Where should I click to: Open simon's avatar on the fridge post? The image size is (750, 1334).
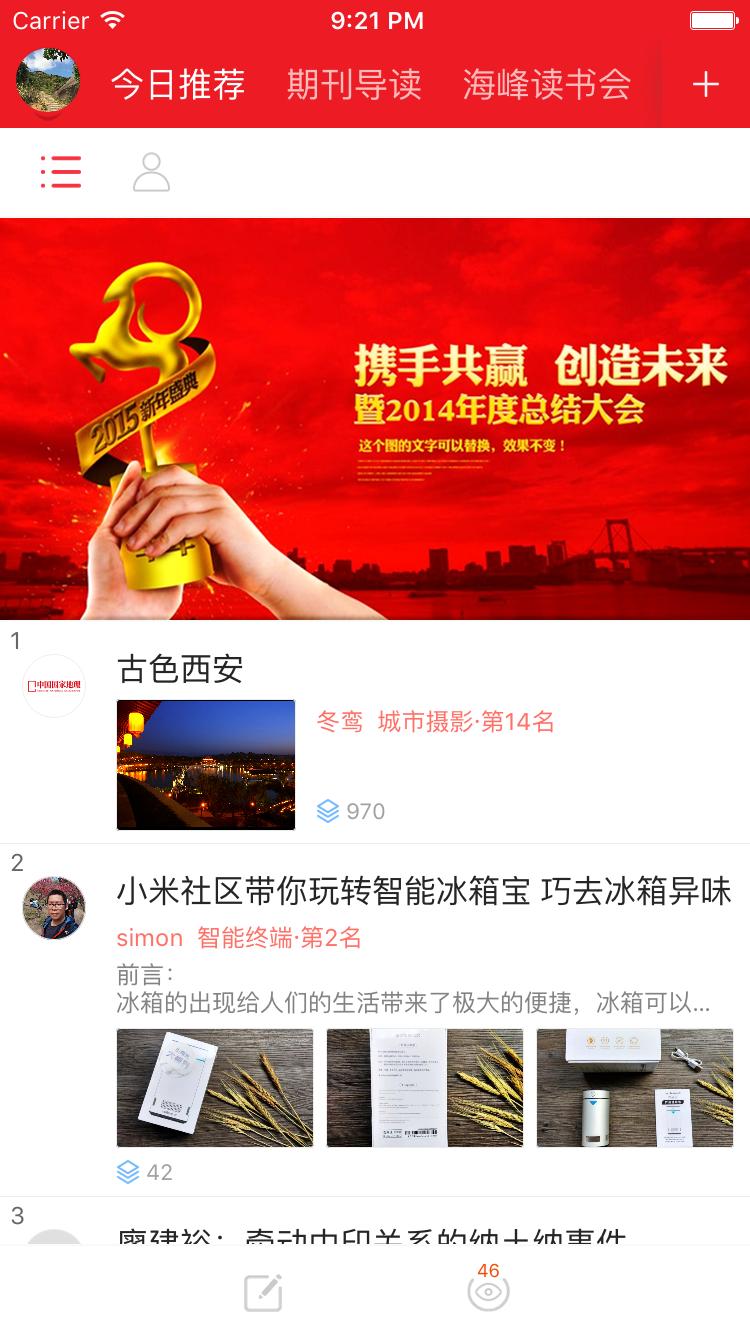54,908
